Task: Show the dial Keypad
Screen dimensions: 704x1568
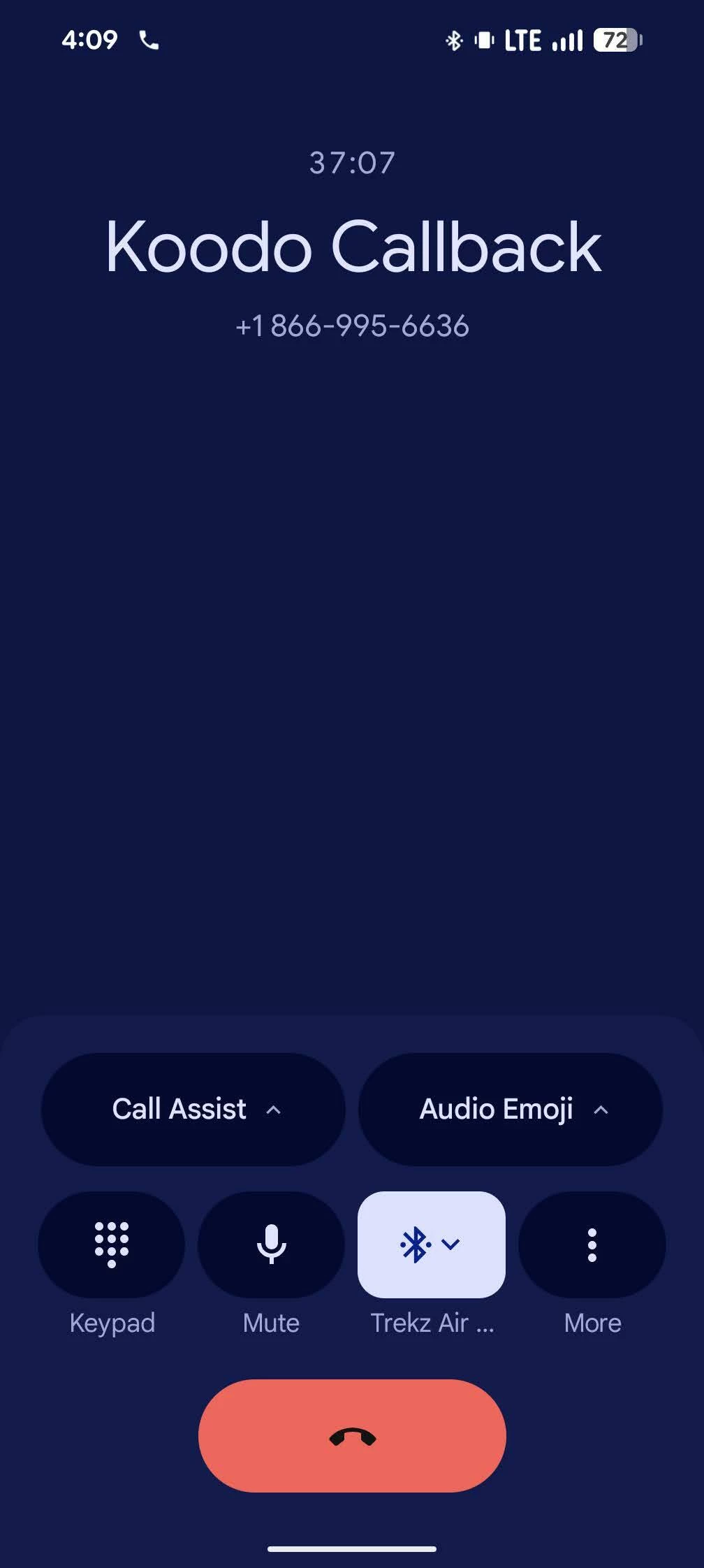Action: [112, 1244]
